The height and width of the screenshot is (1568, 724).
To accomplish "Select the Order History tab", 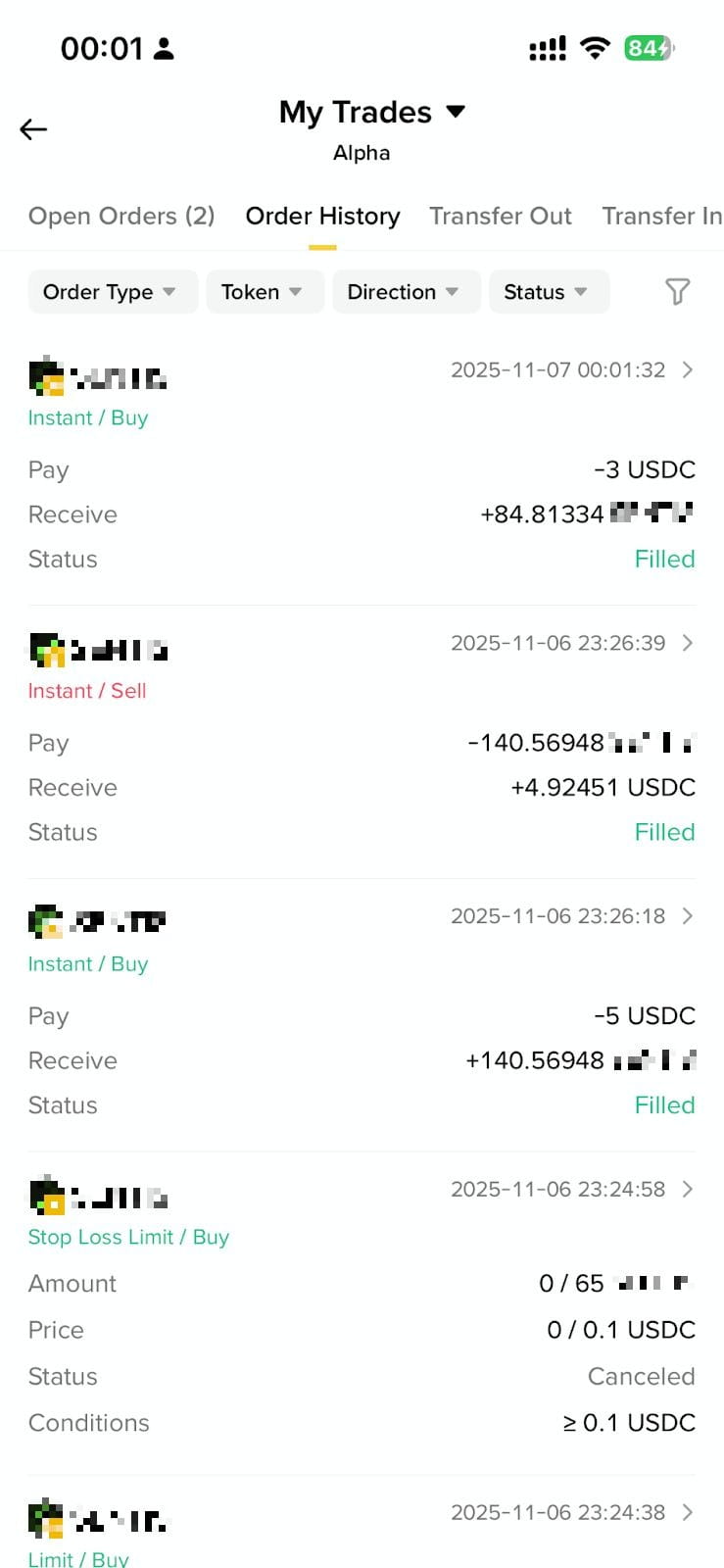I will tap(322, 216).
